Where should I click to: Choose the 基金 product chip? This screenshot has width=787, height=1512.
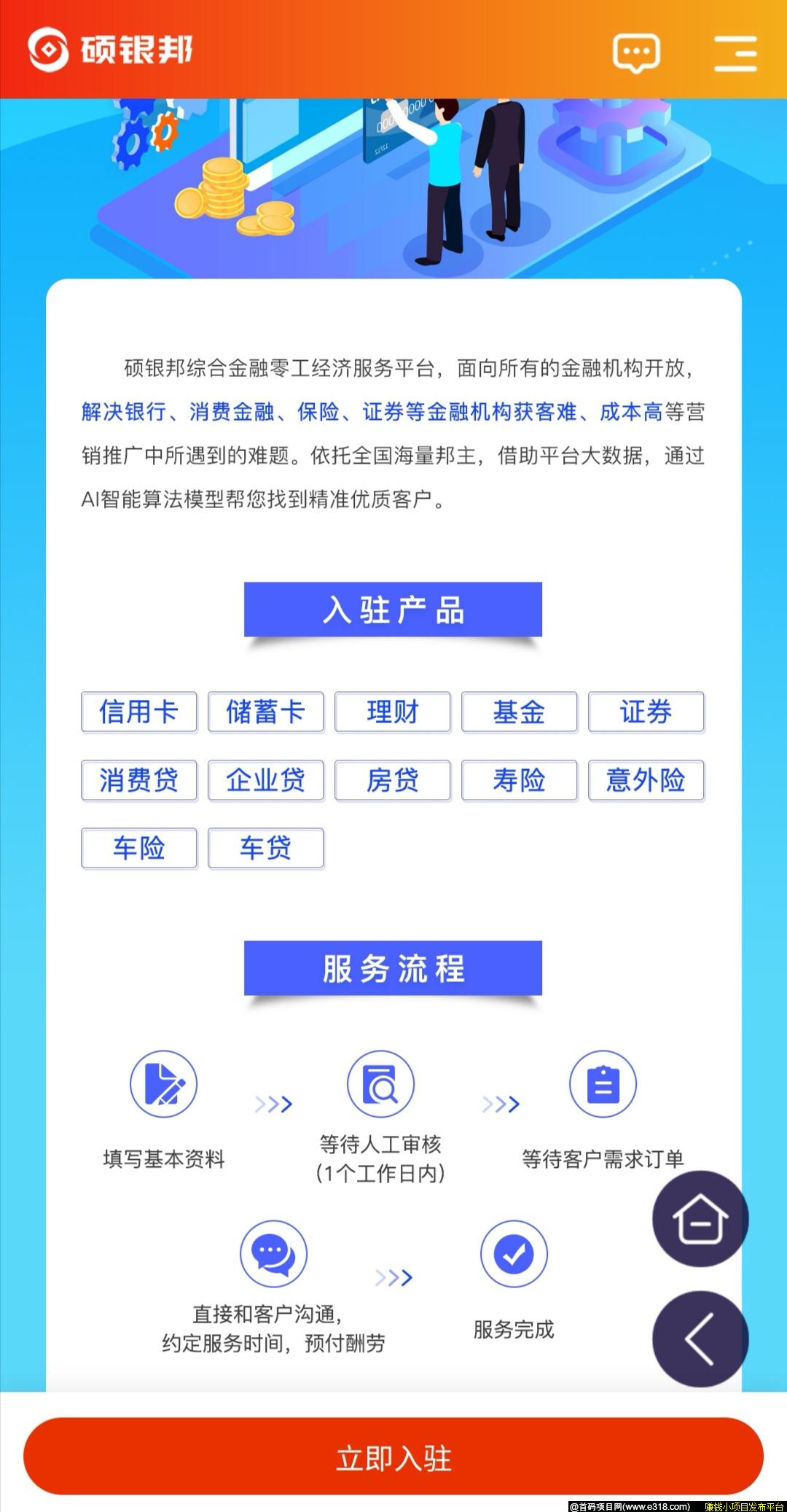[519, 712]
